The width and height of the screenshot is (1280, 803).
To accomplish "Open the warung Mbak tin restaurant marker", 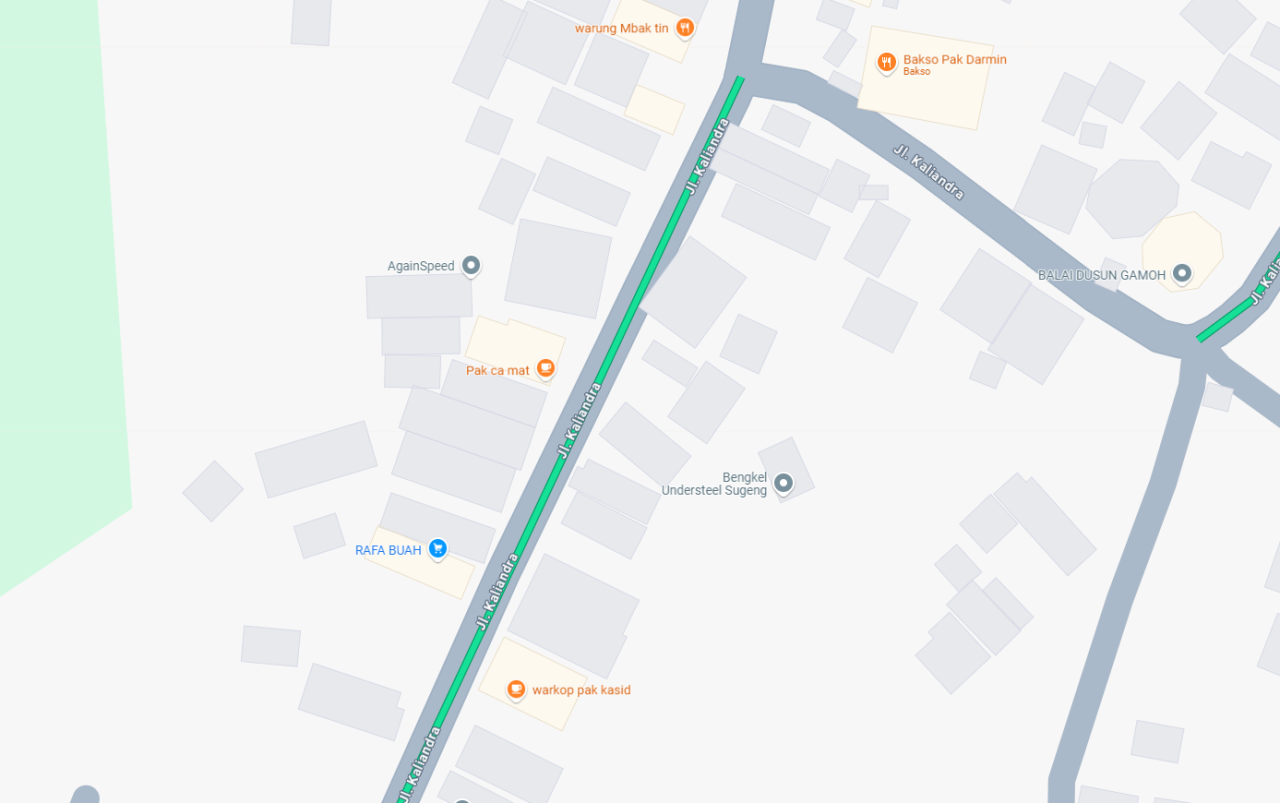I will pos(685,28).
